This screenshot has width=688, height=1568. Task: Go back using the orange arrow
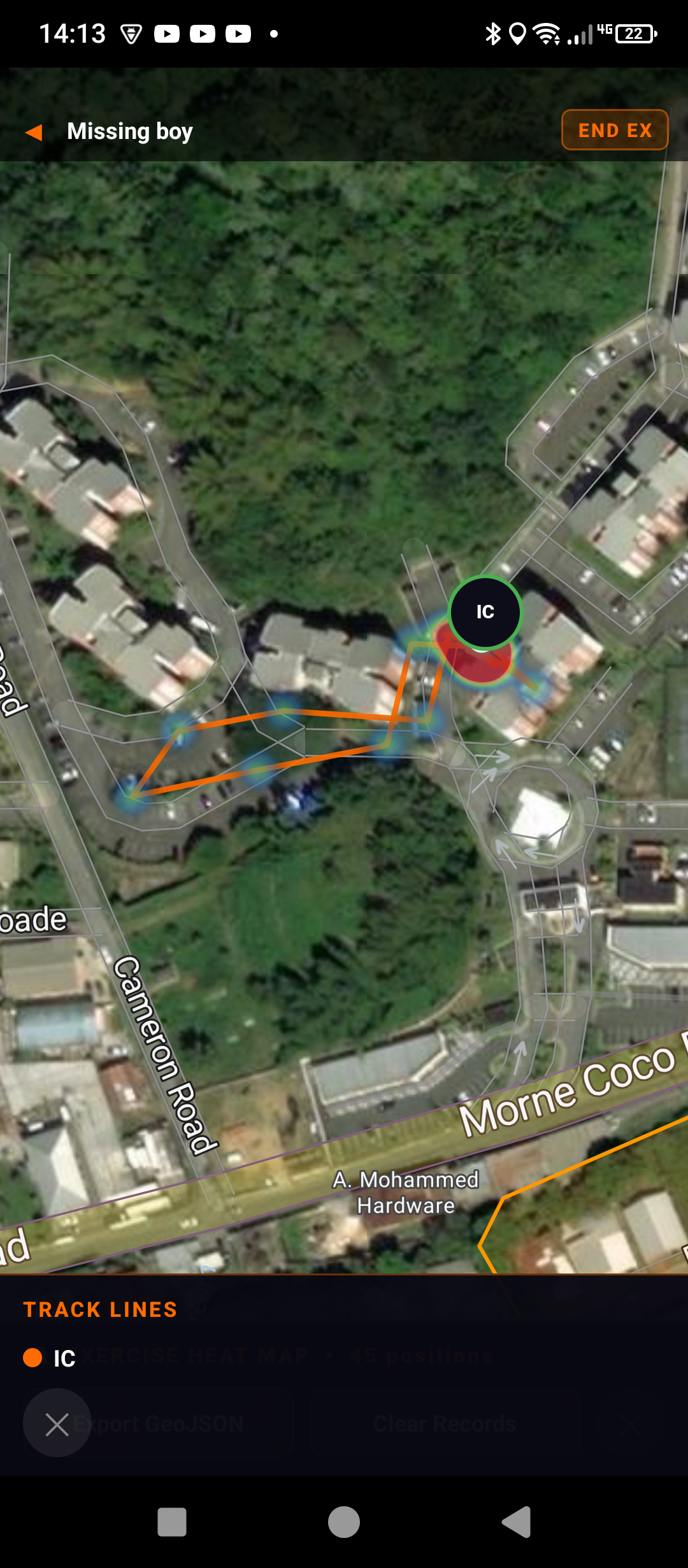(x=34, y=132)
